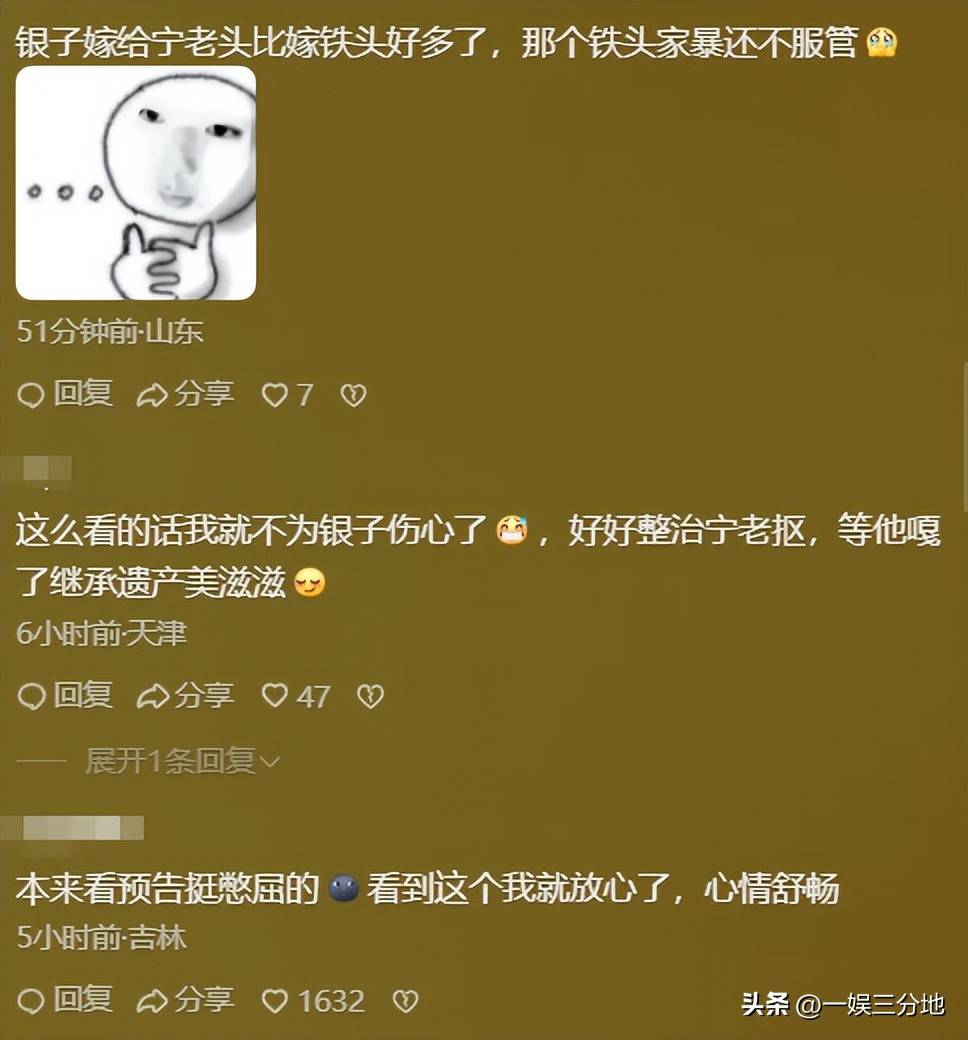The width and height of the screenshot is (968, 1040).
Task: Share the comment posted 5小时前
Action: click(185, 1000)
